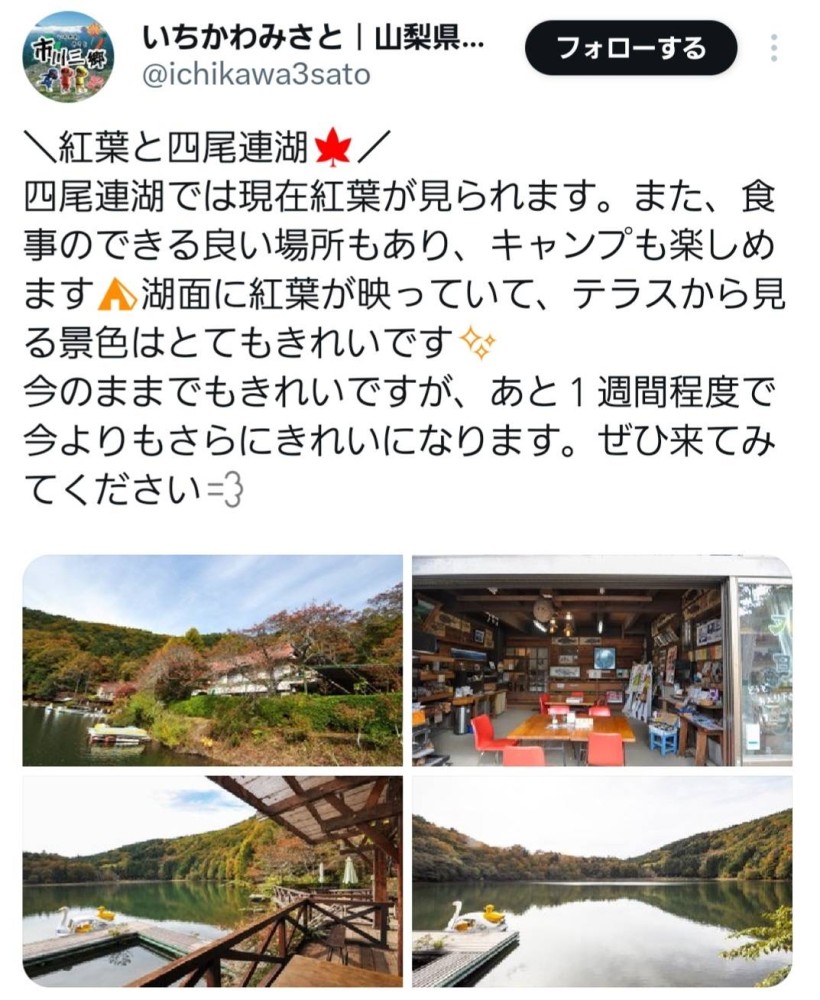This screenshot has width=820, height=1000.
Task: Open the いちかわみさと profile avatar
Action: [68, 56]
